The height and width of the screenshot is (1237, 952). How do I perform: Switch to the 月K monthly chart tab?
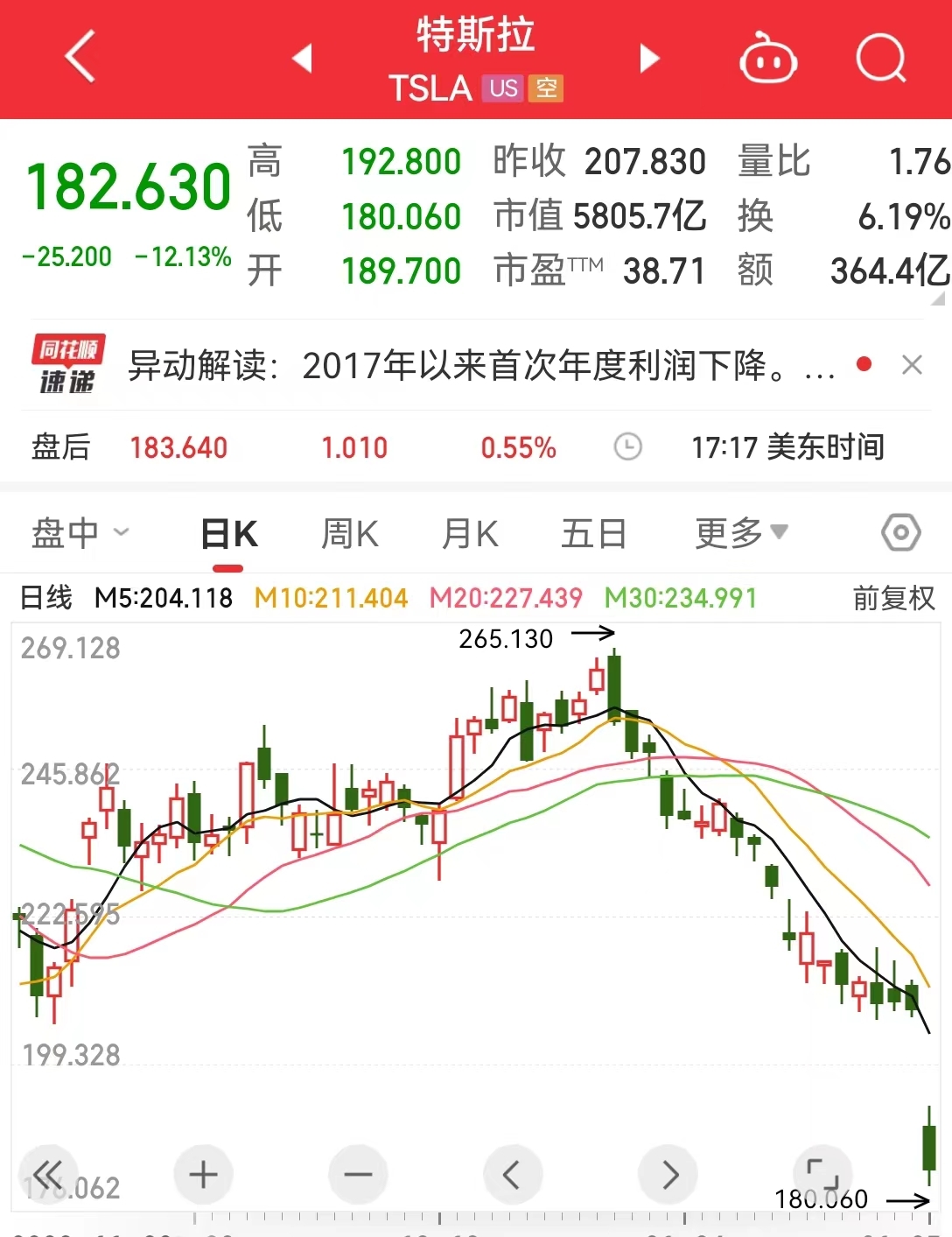point(470,532)
